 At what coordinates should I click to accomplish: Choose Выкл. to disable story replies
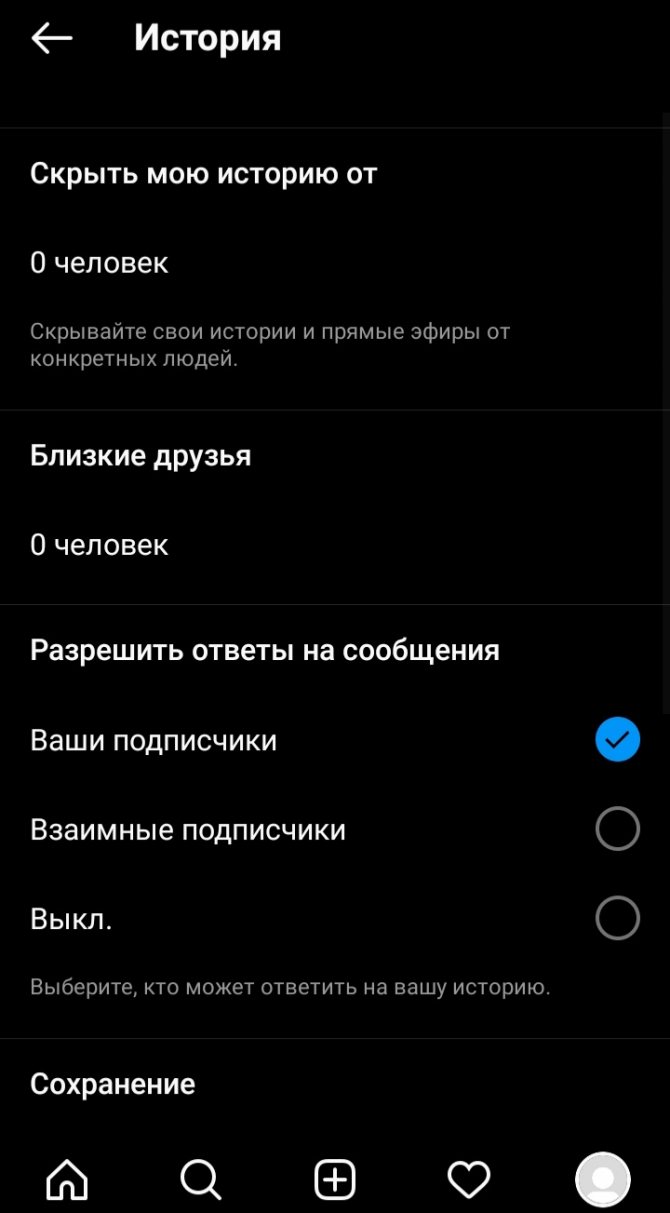pos(335,919)
